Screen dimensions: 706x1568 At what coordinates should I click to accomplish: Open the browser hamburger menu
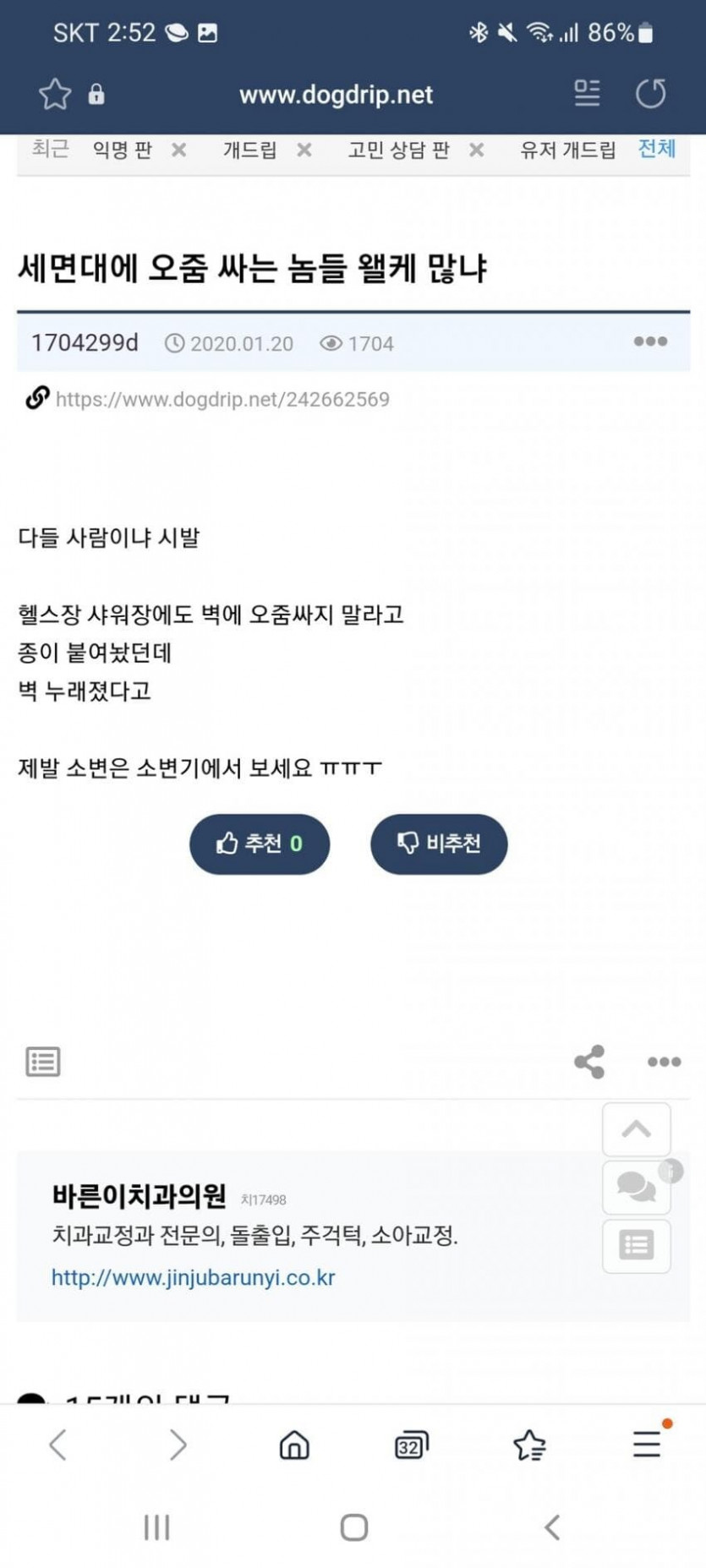point(647,1444)
